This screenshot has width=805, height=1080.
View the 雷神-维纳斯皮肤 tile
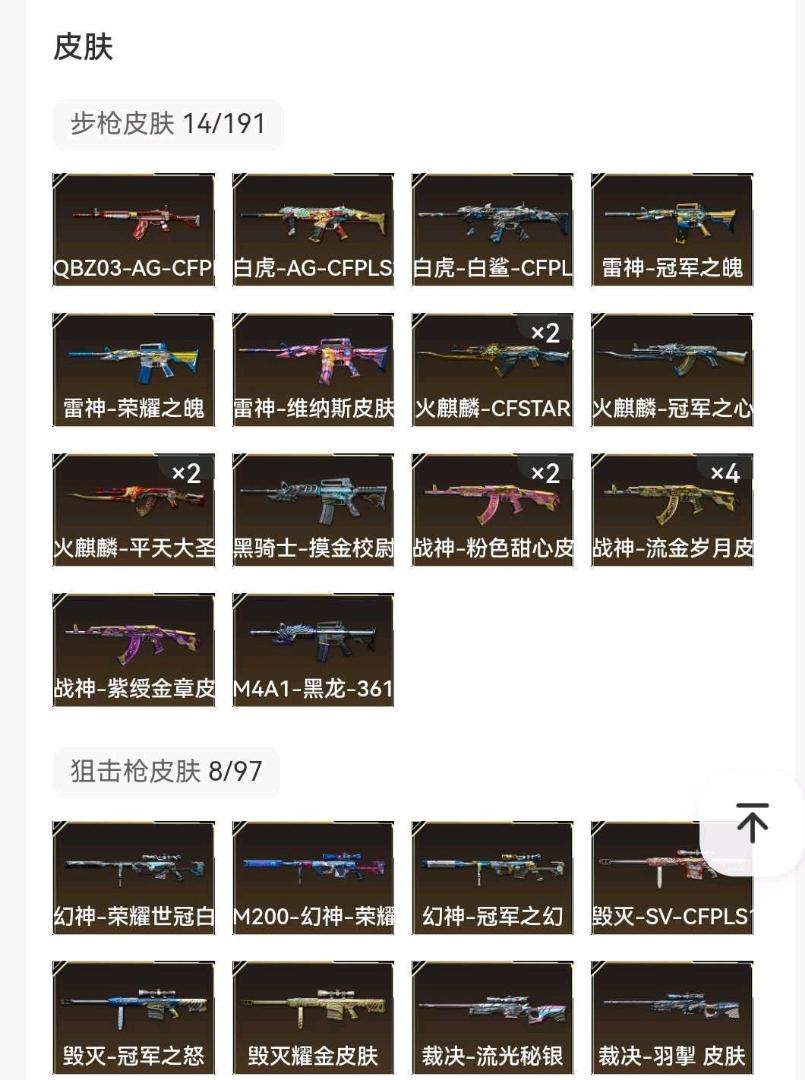tap(313, 370)
